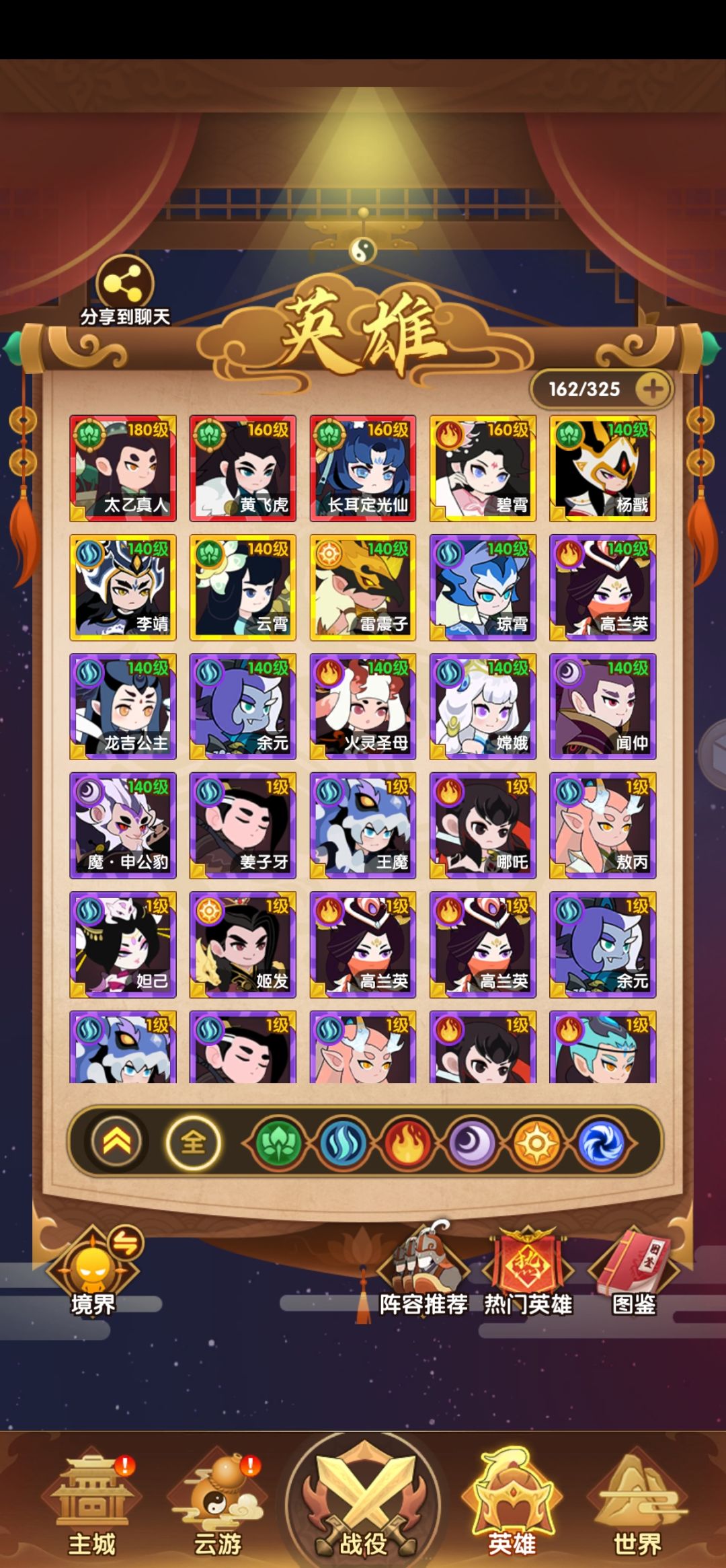The width and height of the screenshot is (726, 1568).
Task: Open 境界 realm menu
Action: 94,1271
